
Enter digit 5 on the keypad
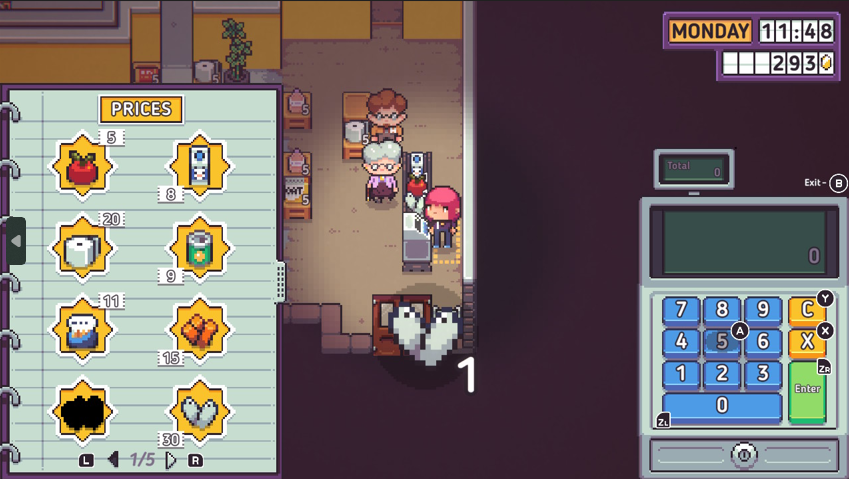722,342
